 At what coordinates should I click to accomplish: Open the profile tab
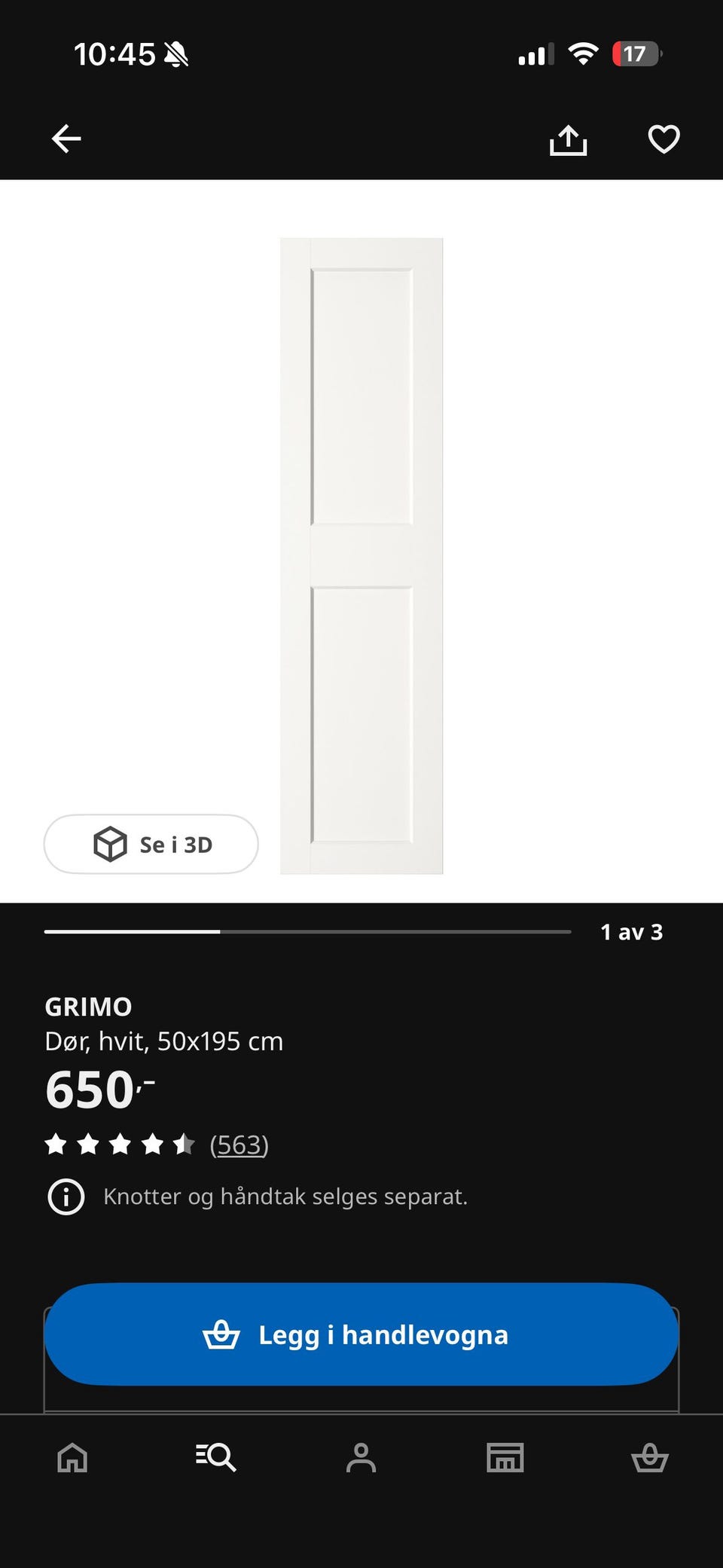[361, 1457]
